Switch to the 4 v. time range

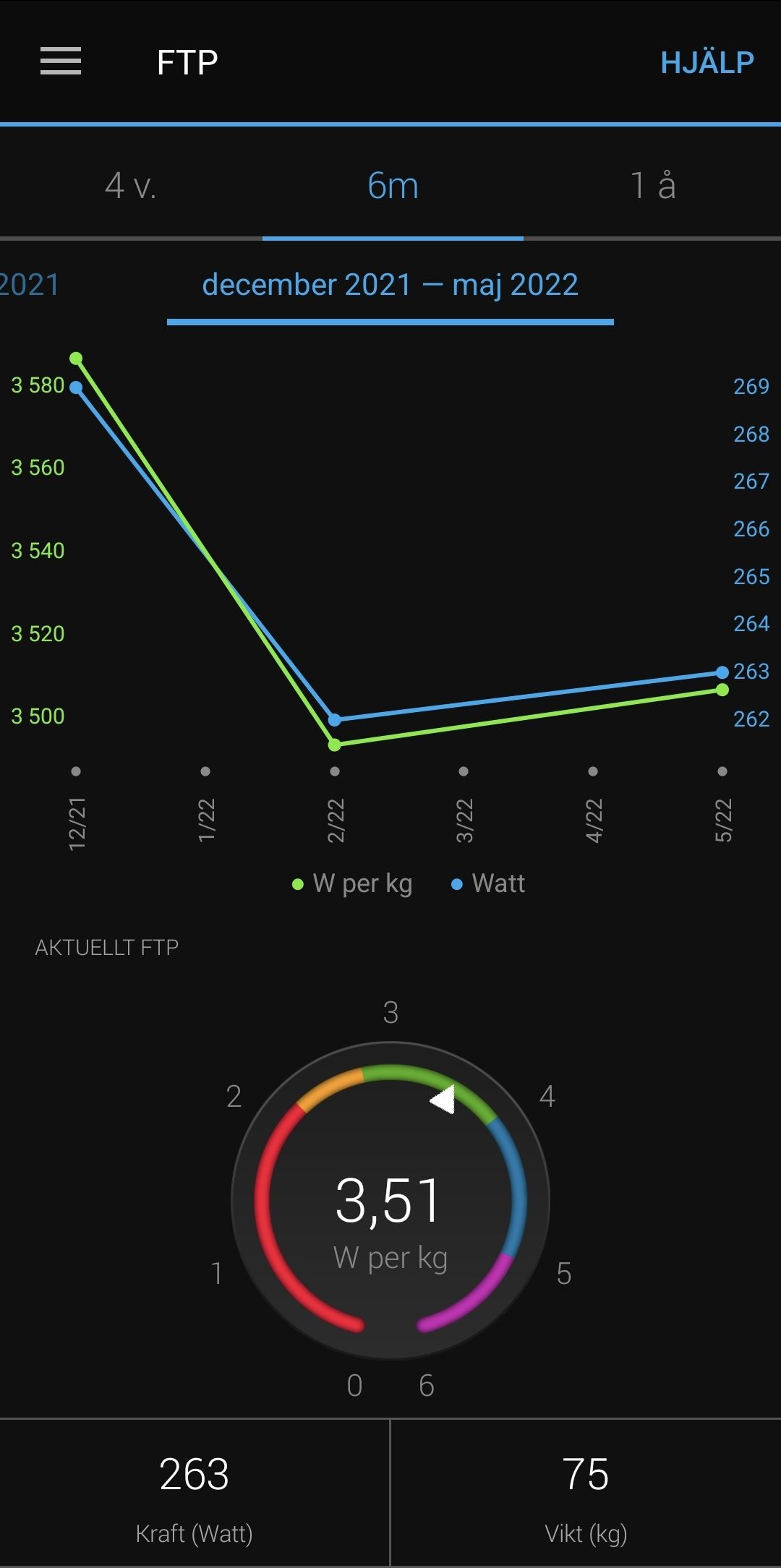tap(131, 186)
